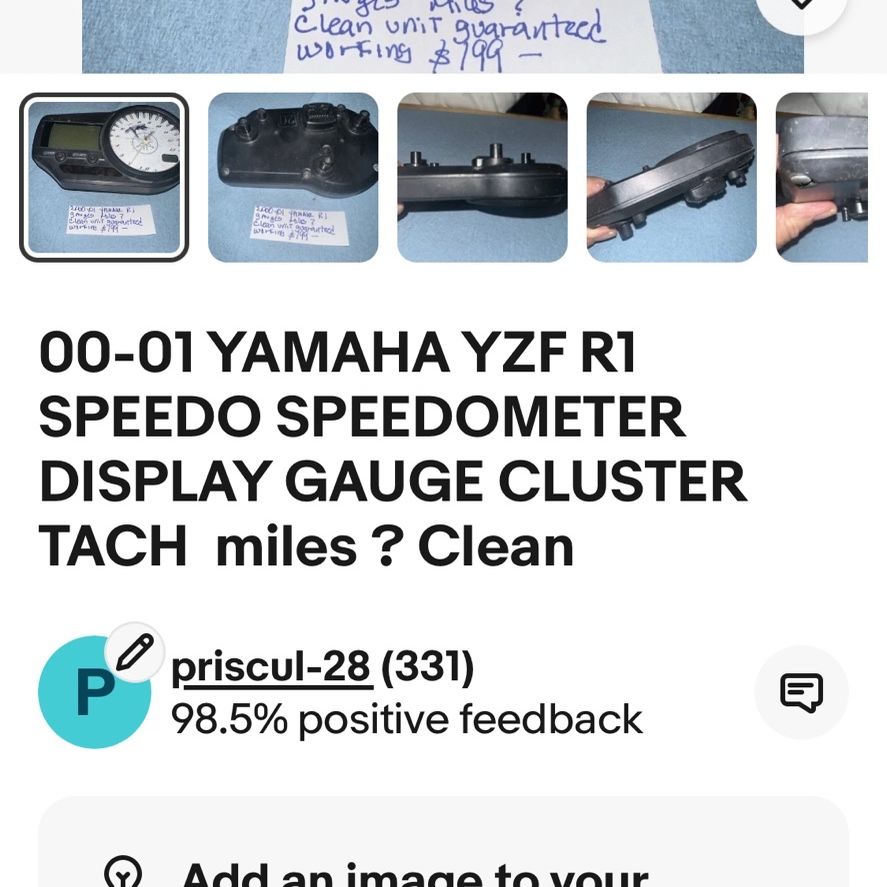
Task: View the second thumbnail showing gauge back
Action: point(293,178)
